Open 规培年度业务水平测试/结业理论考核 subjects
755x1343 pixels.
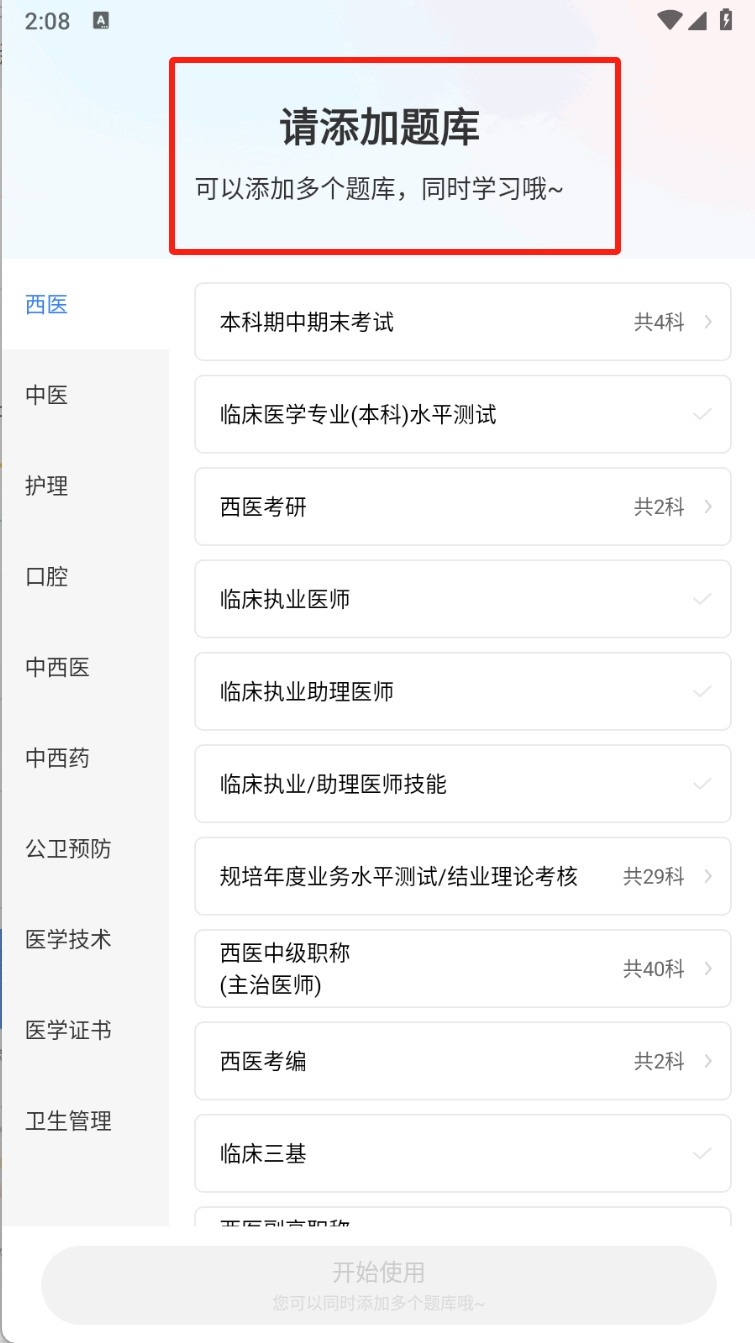[462, 877]
